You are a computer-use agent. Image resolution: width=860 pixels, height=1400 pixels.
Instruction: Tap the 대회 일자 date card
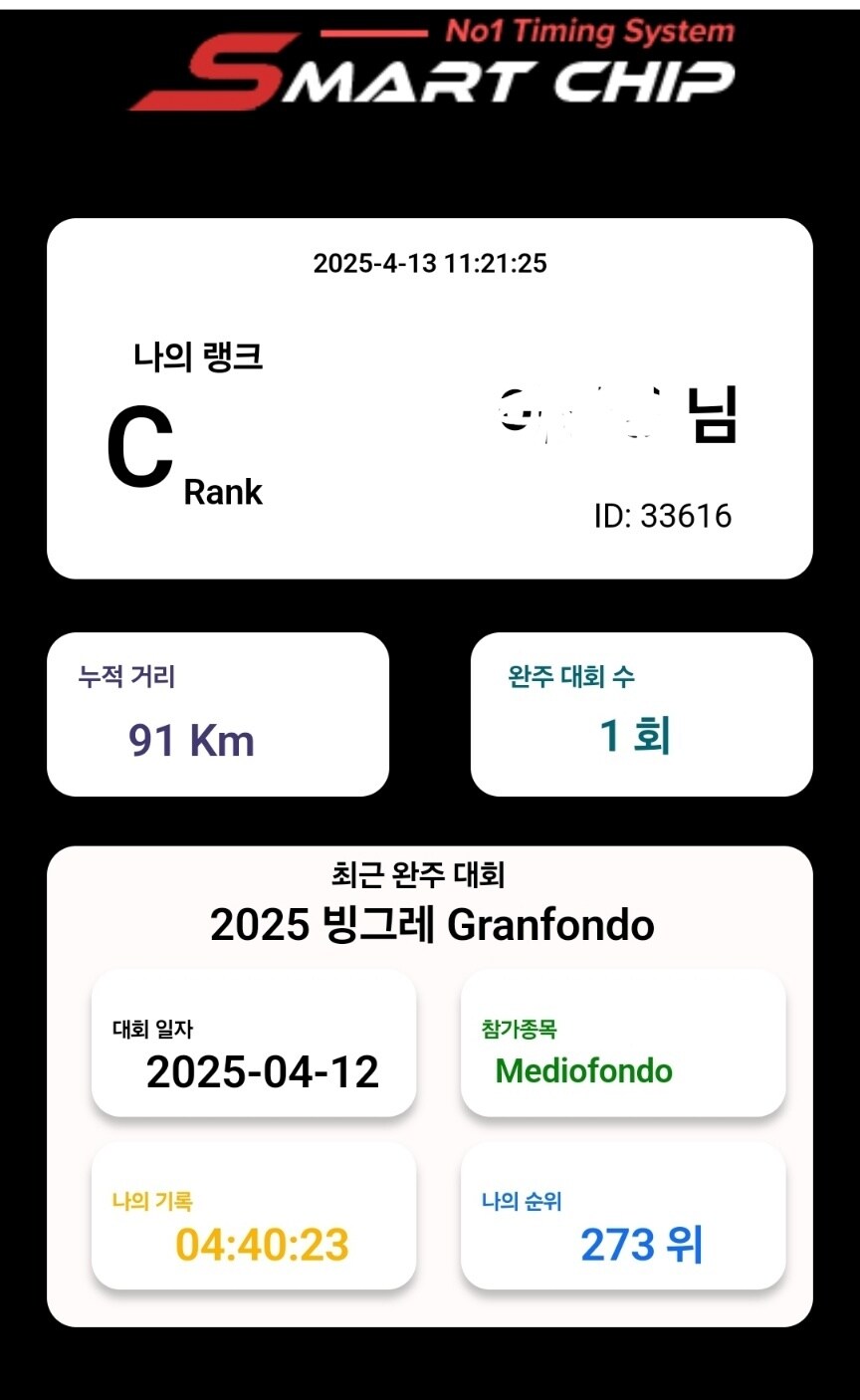point(253,1043)
